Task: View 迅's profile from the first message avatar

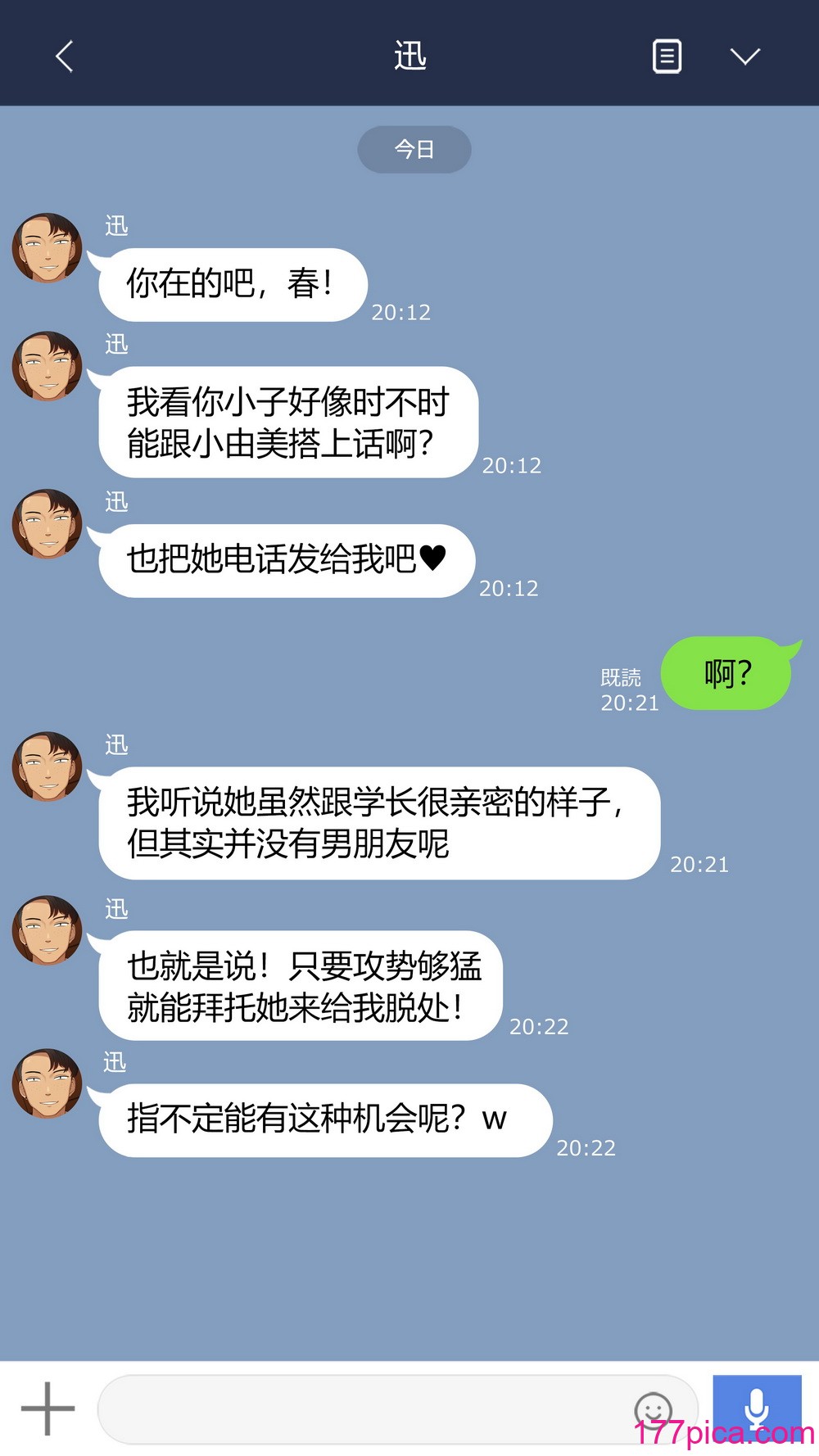Action: tap(48, 247)
